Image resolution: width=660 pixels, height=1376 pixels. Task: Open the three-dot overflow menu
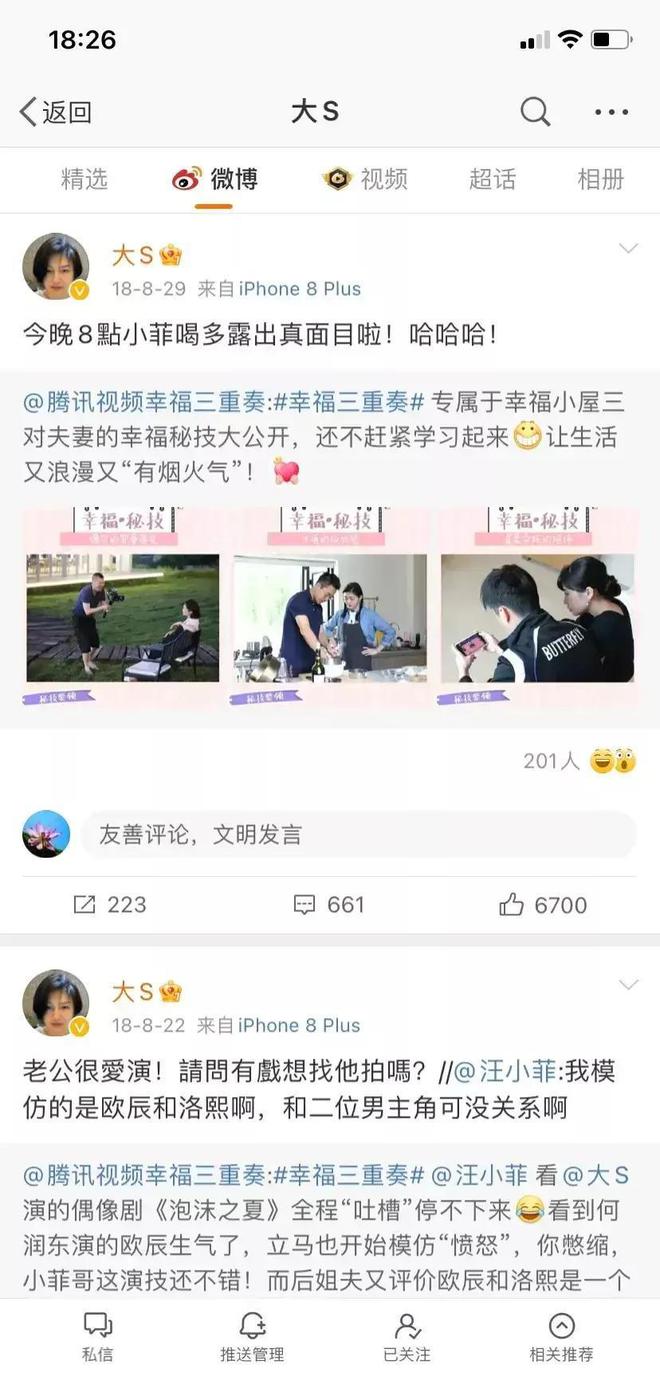point(611,112)
